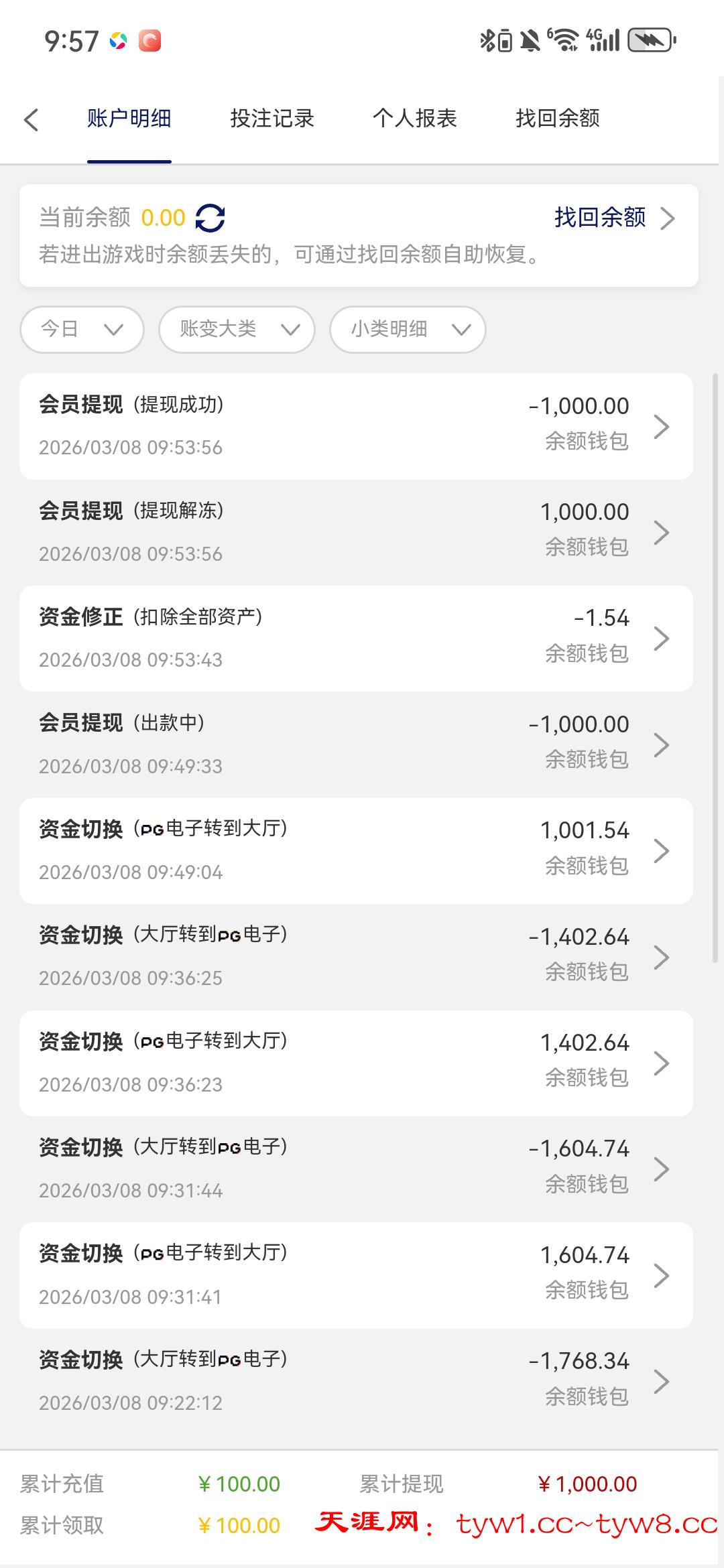Open the -1,768.34 大厅转到PG电子 transfer
Viewport: 724px width, 1568px height.
tap(356, 1381)
